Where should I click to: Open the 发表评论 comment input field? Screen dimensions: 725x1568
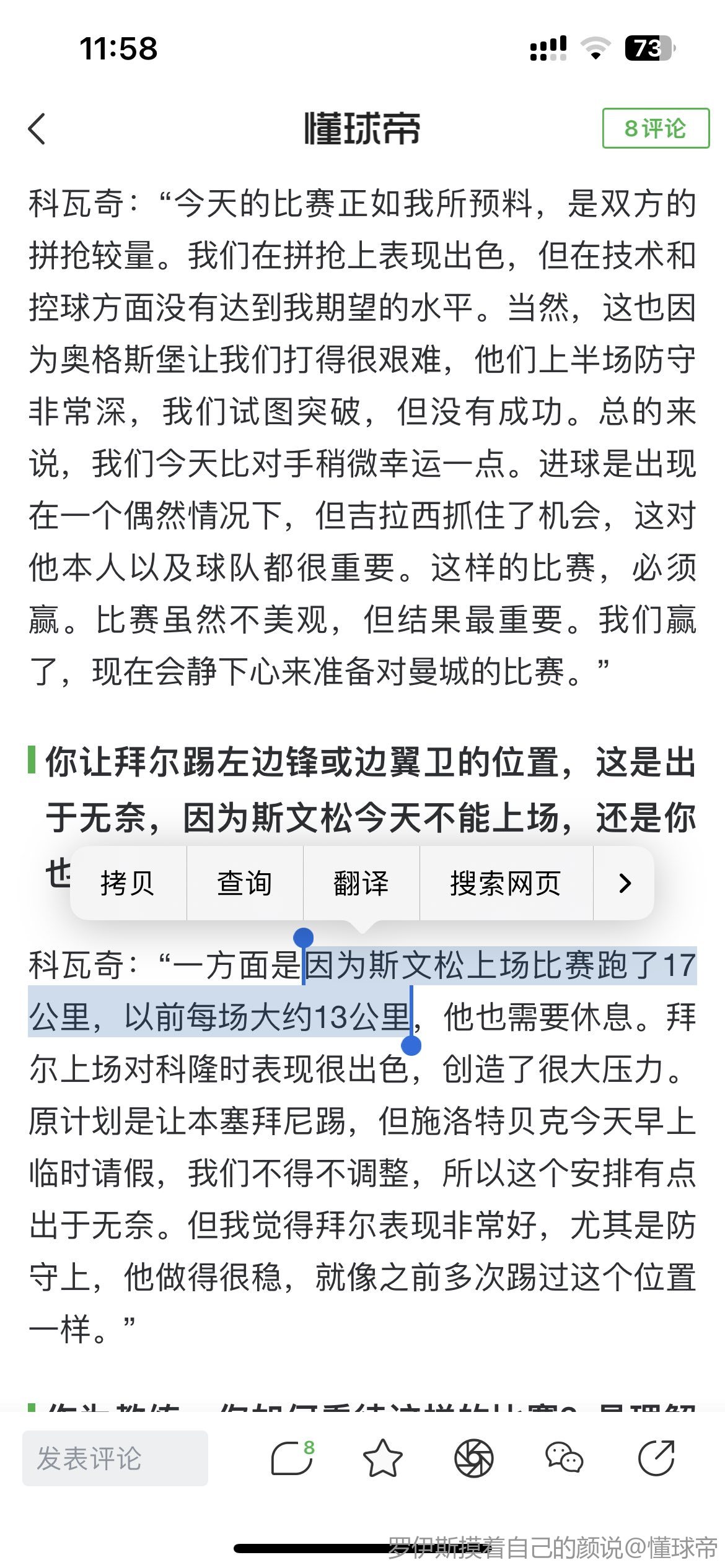(115, 1458)
